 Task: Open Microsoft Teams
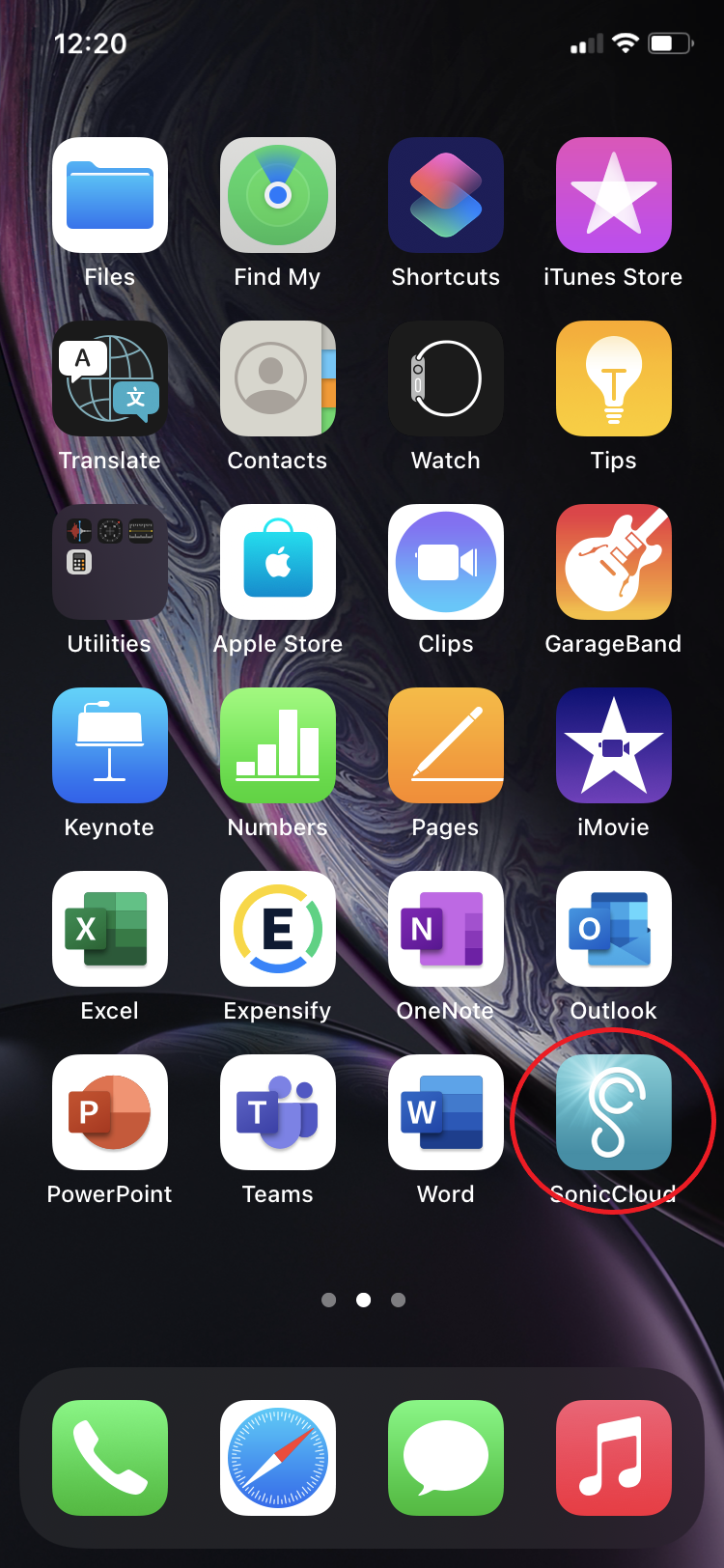(278, 1112)
